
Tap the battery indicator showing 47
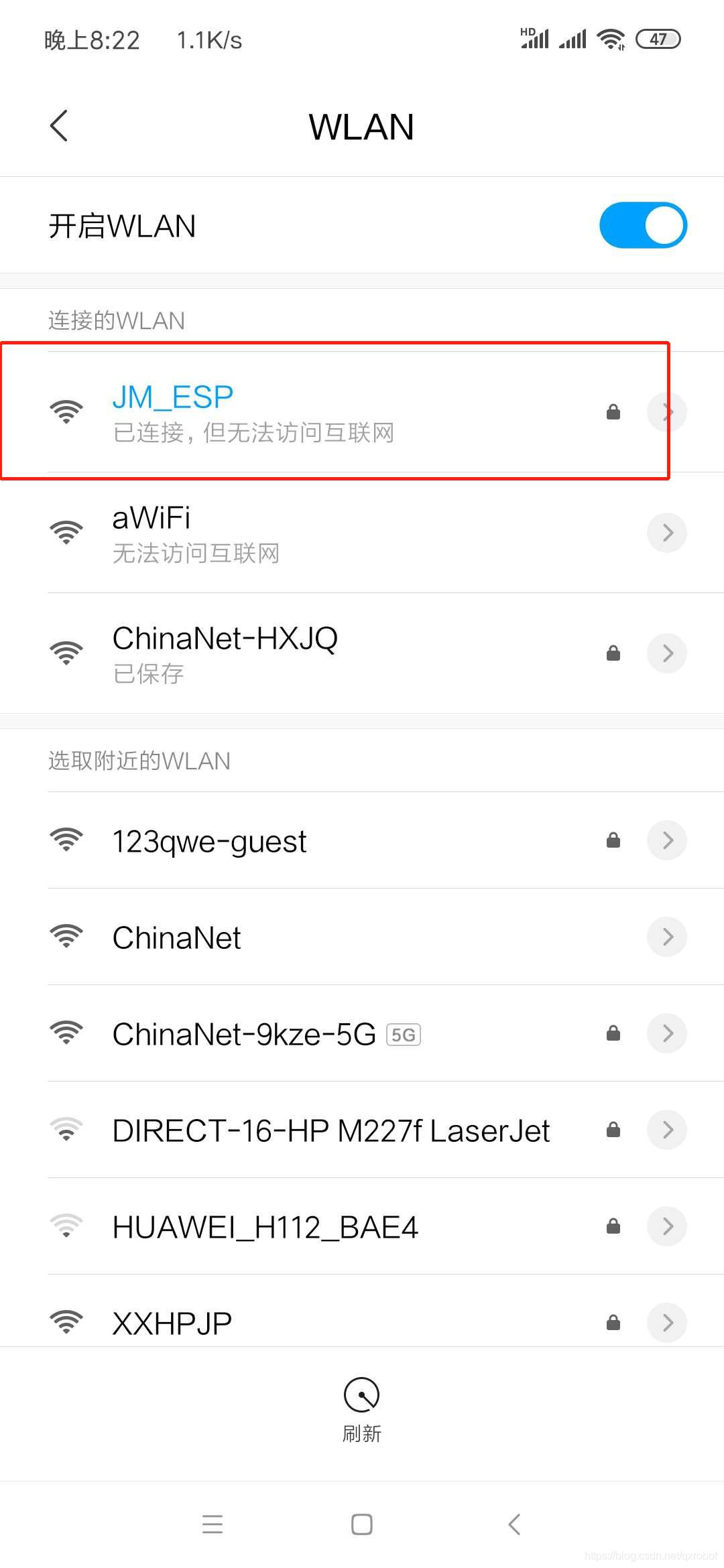pyautogui.click(x=658, y=39)
